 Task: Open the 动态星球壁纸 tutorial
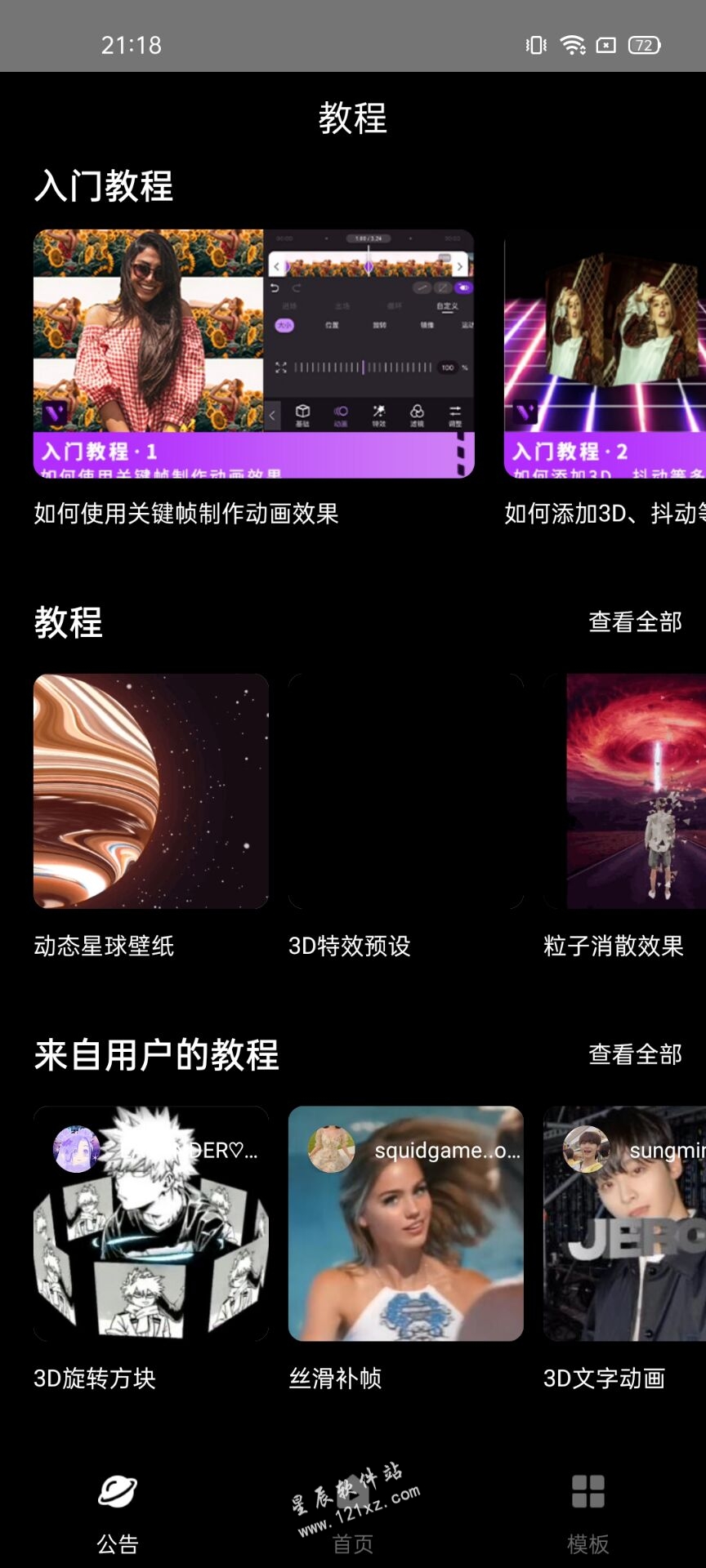[151, 791]
